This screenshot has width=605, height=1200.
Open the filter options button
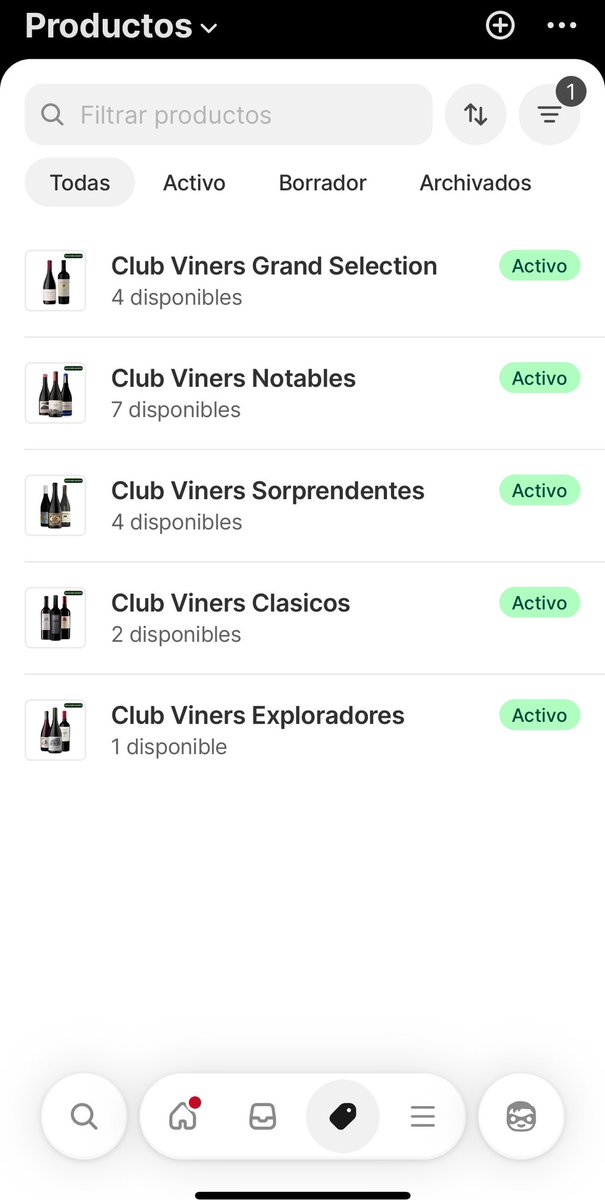coord(549,115)
